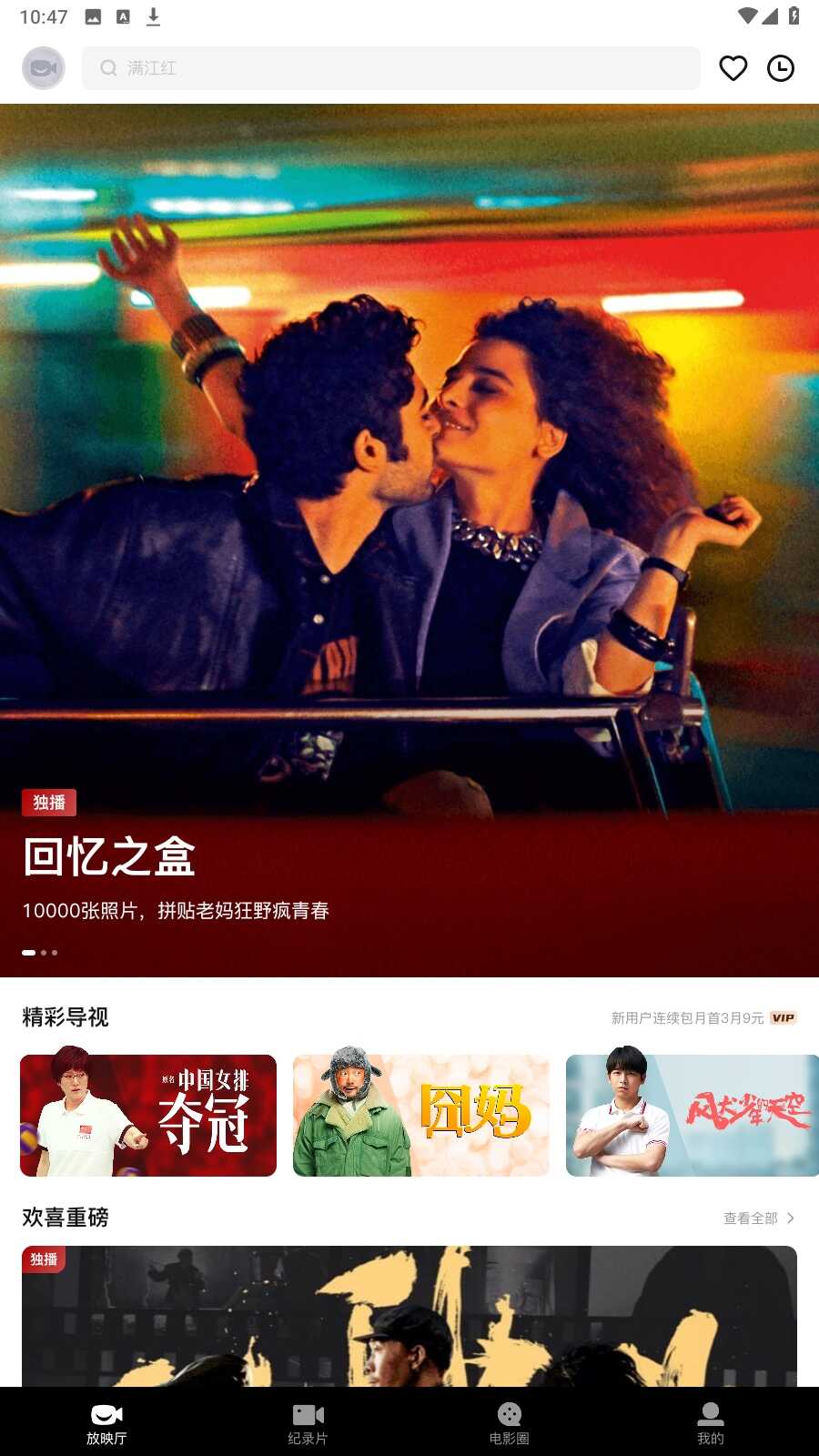Switch to the 放映厅 tab
This screenshot has height=1456, width=819.
(106, 1424)
